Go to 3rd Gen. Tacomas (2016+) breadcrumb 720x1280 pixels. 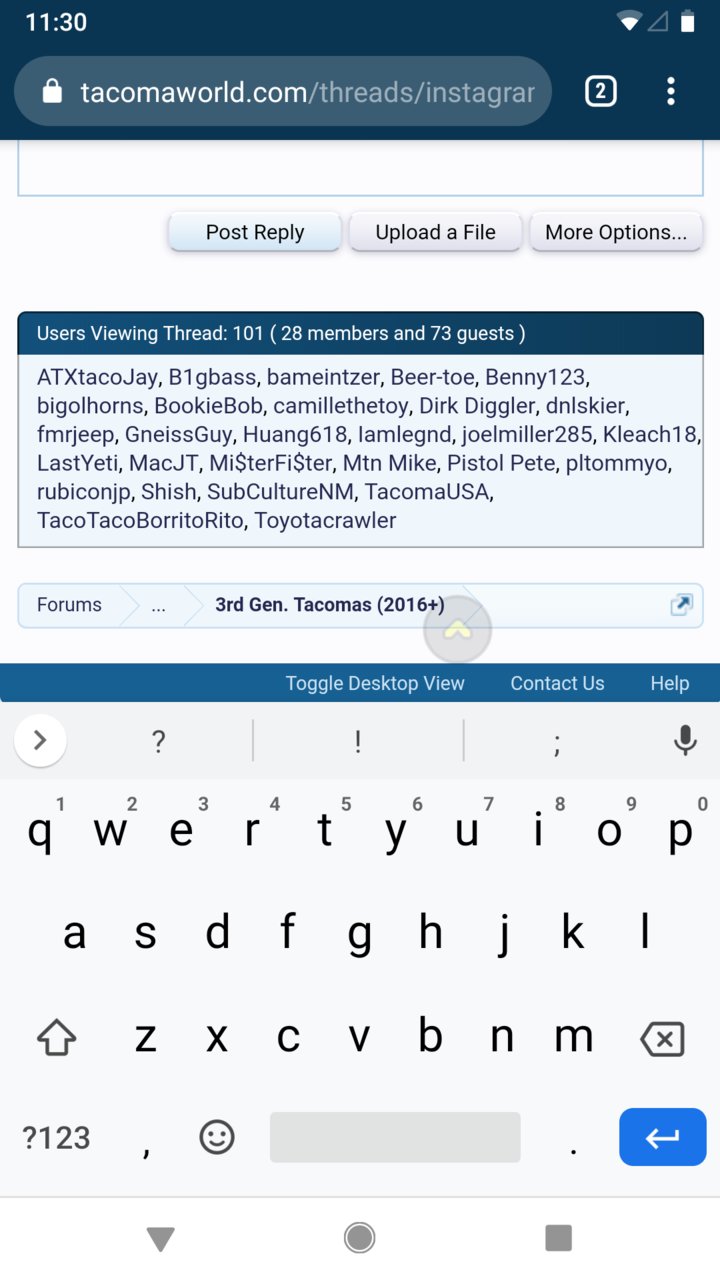pyautogui.click(x=330, y=605)
